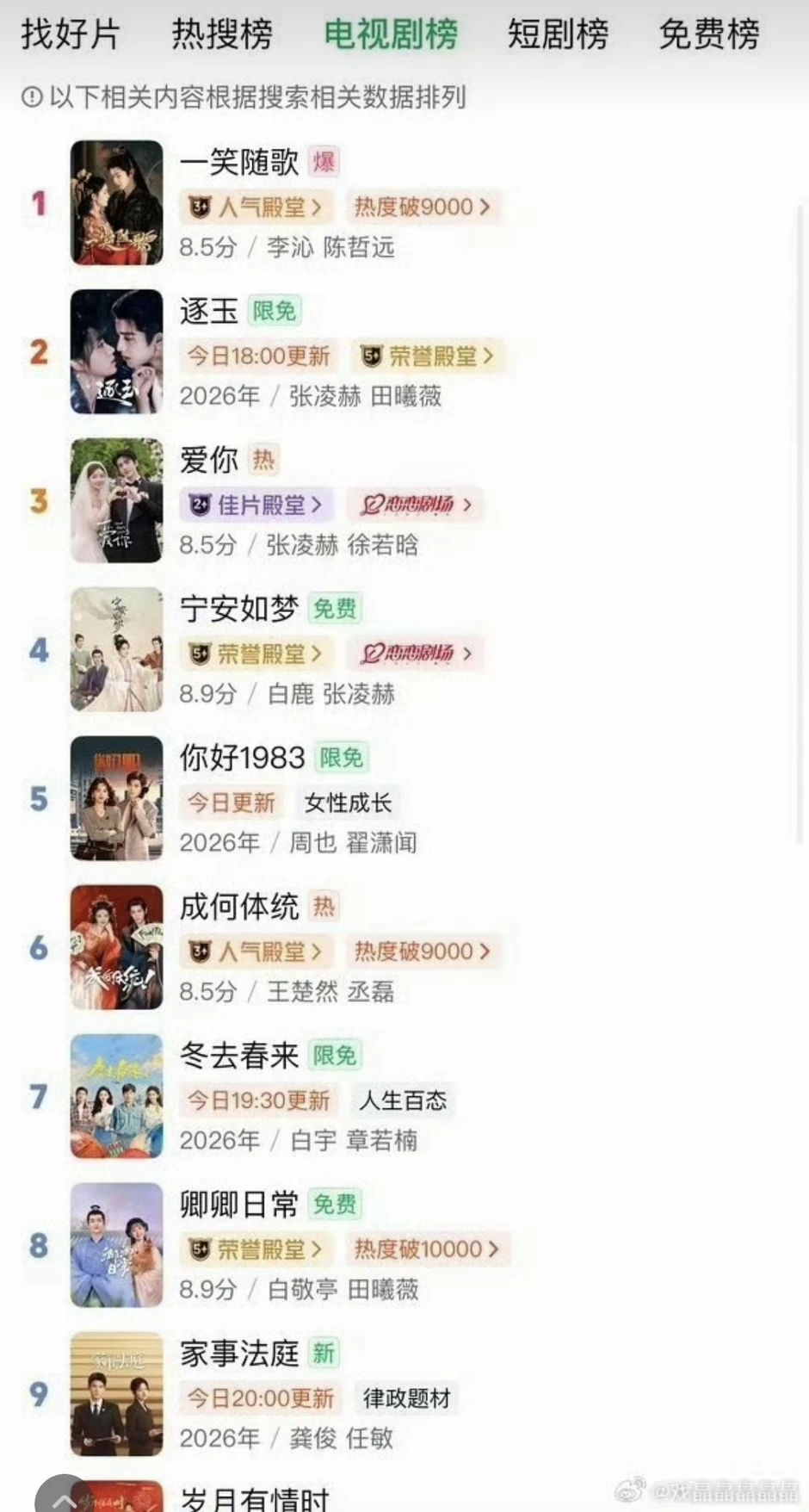This screenshot has width=809, height=1512.
Task: Open the drama 爱你
Action: pos(208,460)
